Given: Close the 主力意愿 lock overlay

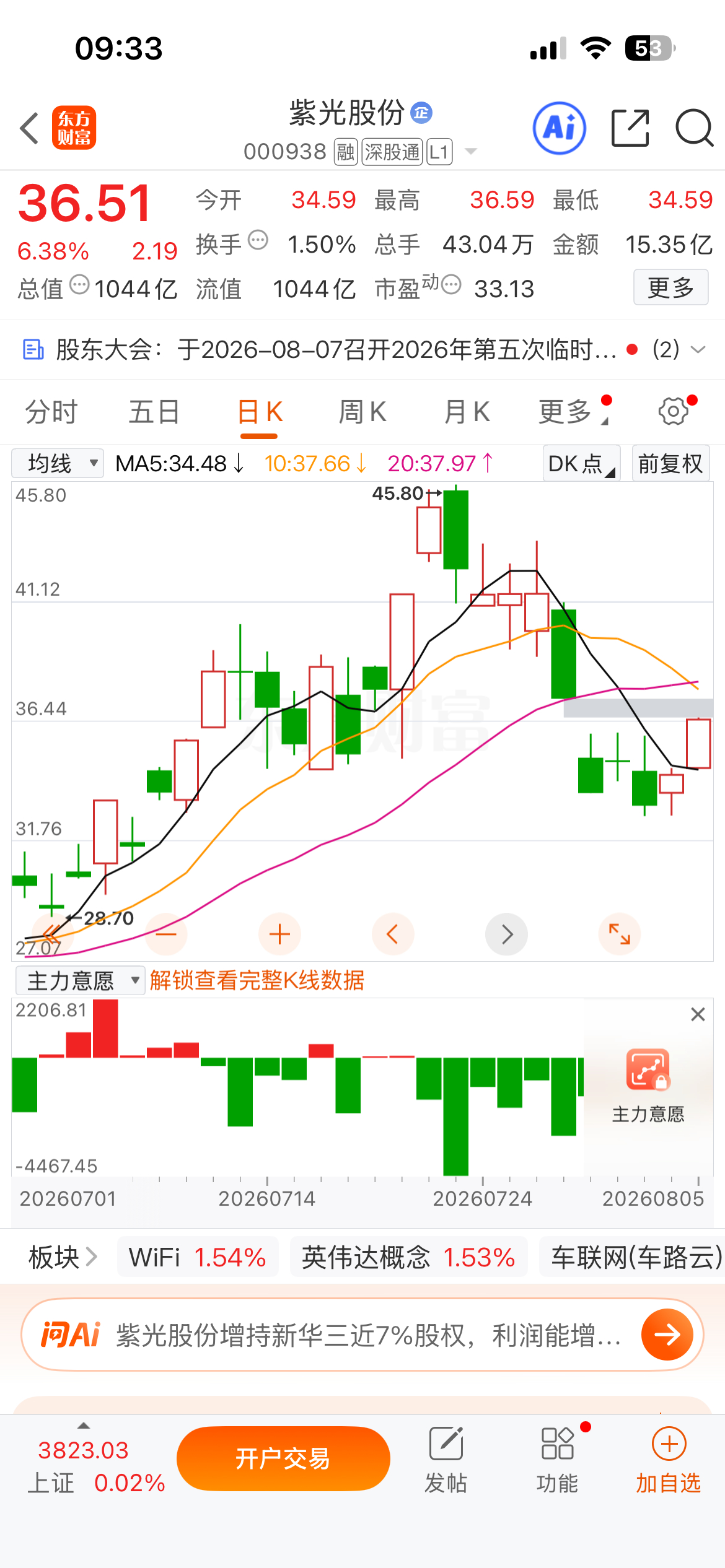Looking at the screenshot, I should 698,1014.
